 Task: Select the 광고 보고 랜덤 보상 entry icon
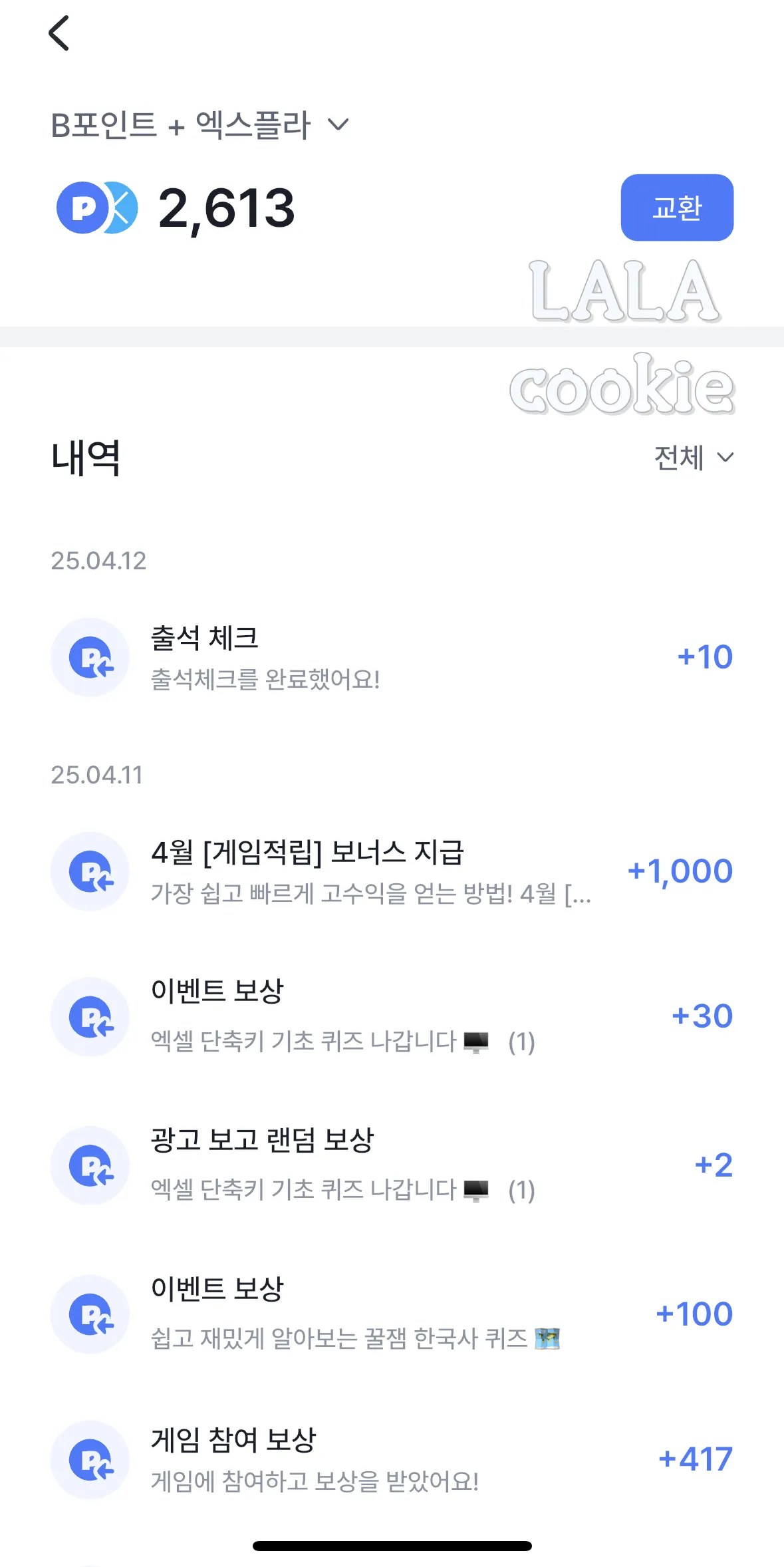click(91, 1165)
